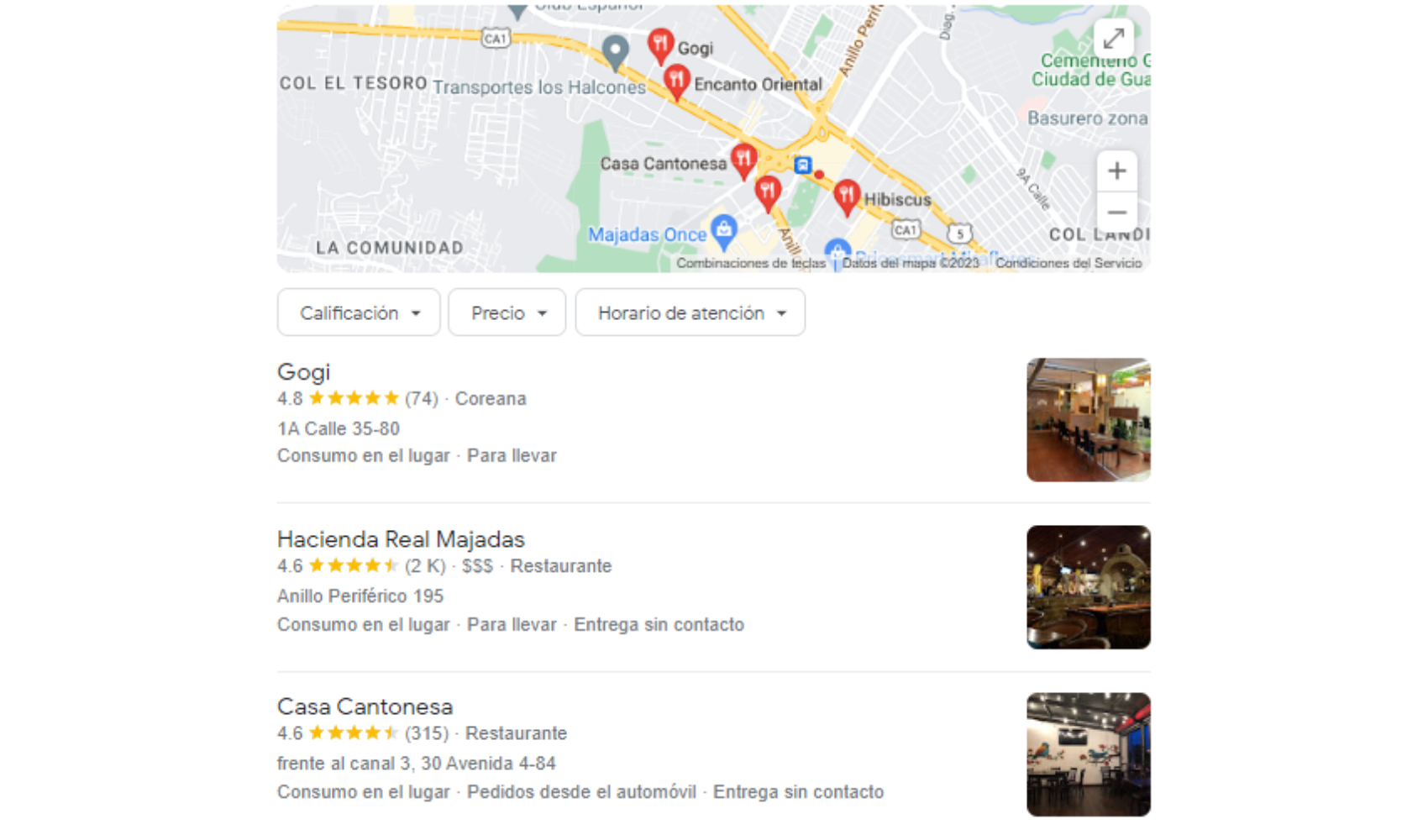View Hacienda Real Majadas photo

(1088, 587)
